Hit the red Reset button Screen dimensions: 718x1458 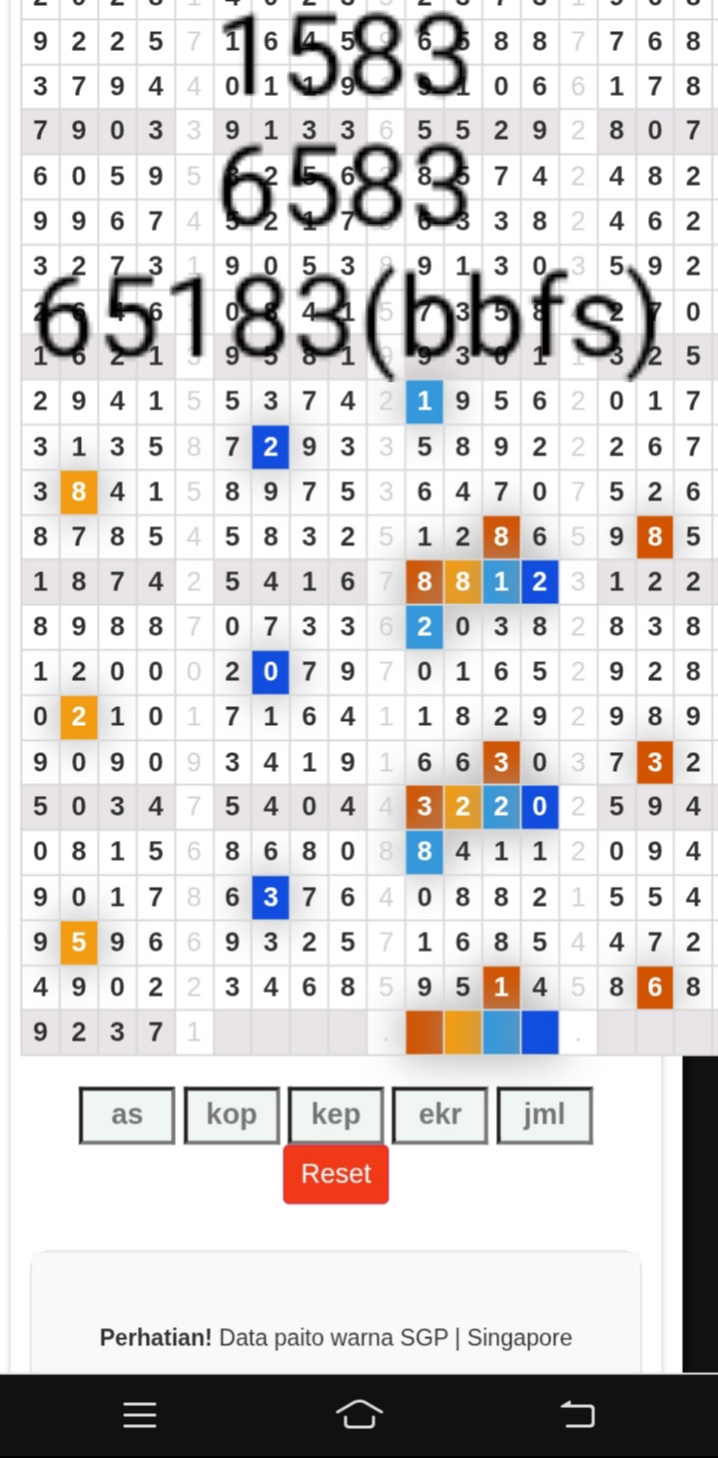click(x=336, y=1174)
